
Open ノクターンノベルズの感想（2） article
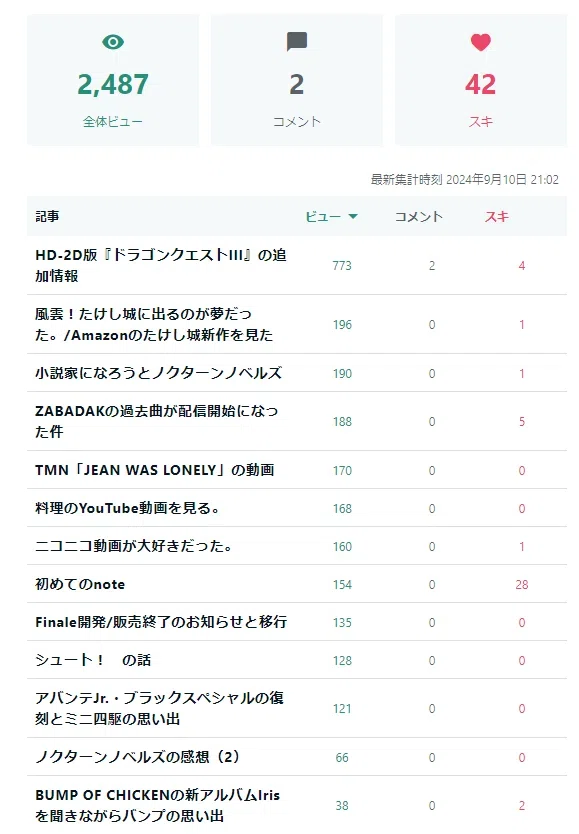click(x=137, y=757)
